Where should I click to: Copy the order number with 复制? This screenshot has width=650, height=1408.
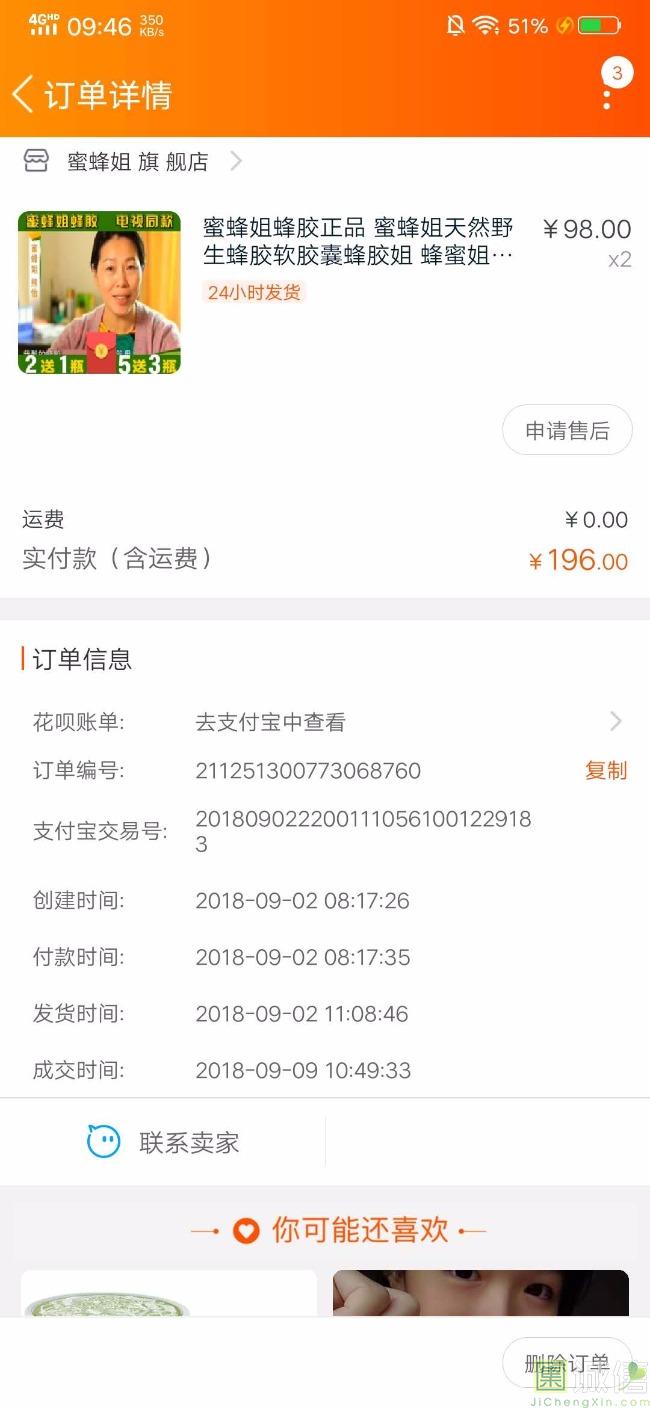[605, 771]
